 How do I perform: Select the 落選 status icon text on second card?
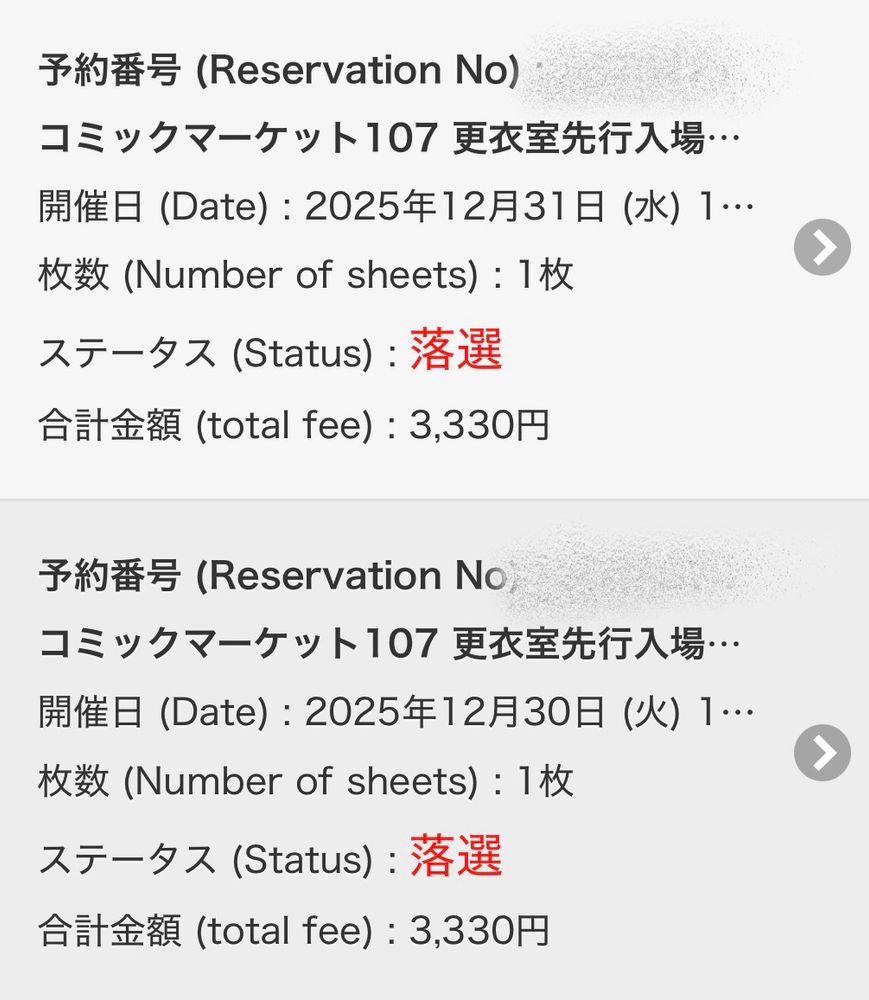click(458, 856)
